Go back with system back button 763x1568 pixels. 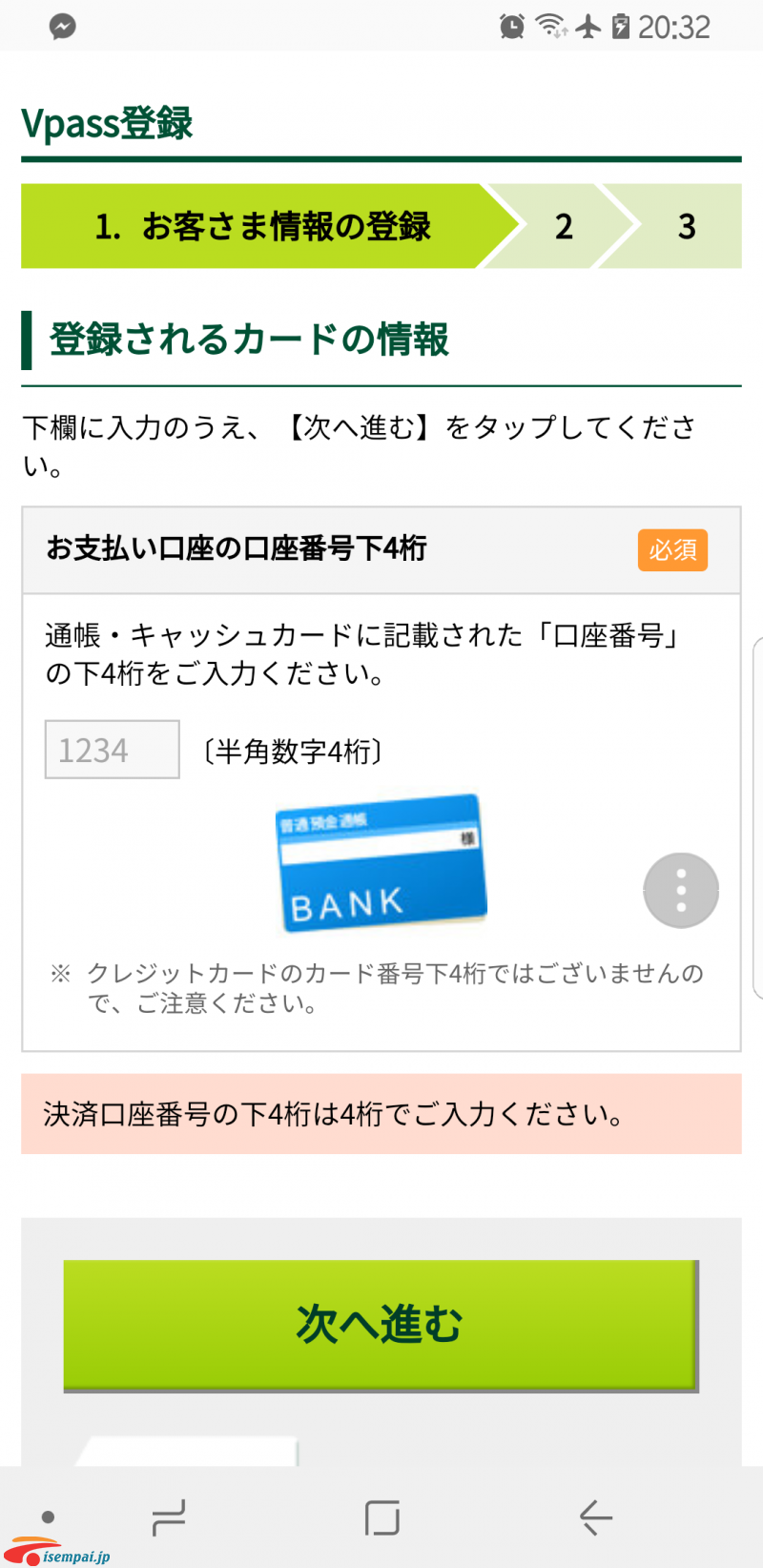point(595,1516)
